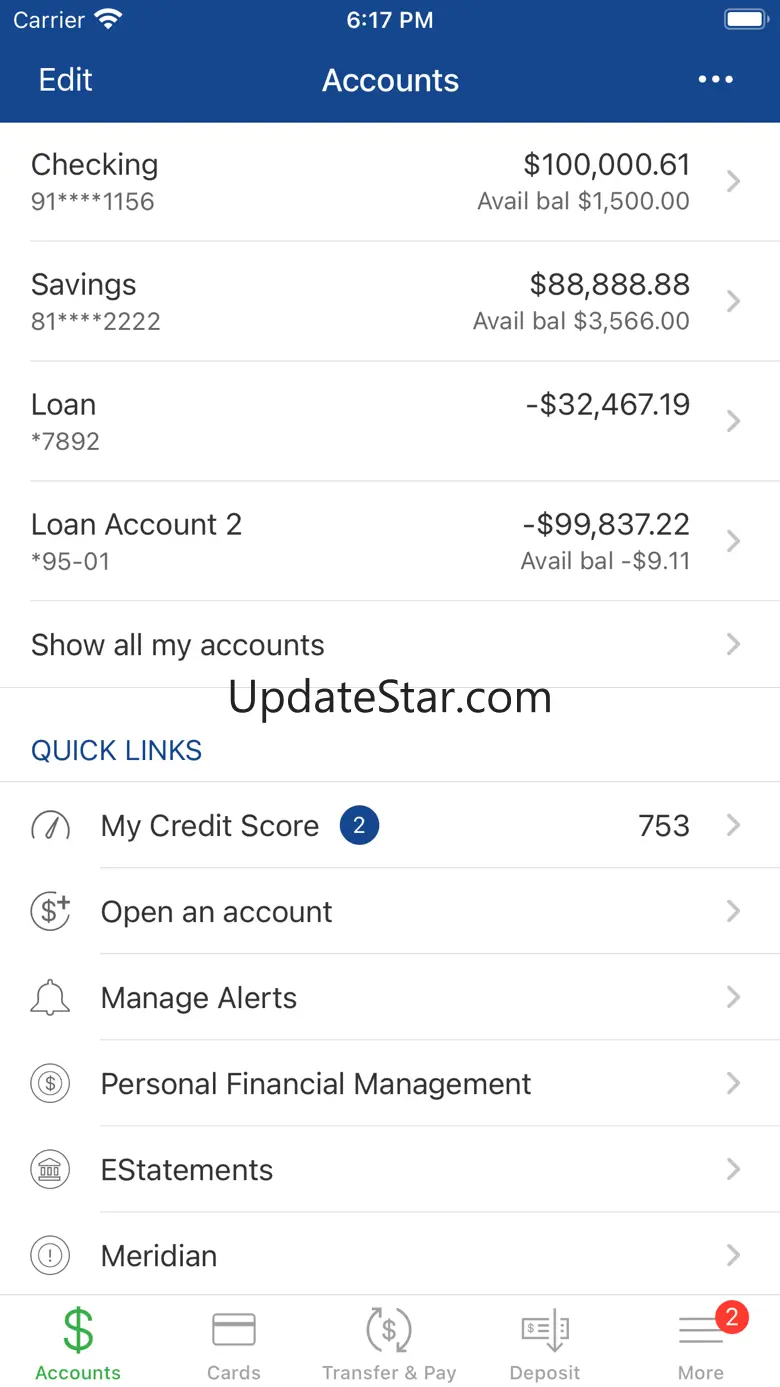Open the Meridian quick link
The height and width of the screenshot is (1387, 780).
(x=390, y=1254)
